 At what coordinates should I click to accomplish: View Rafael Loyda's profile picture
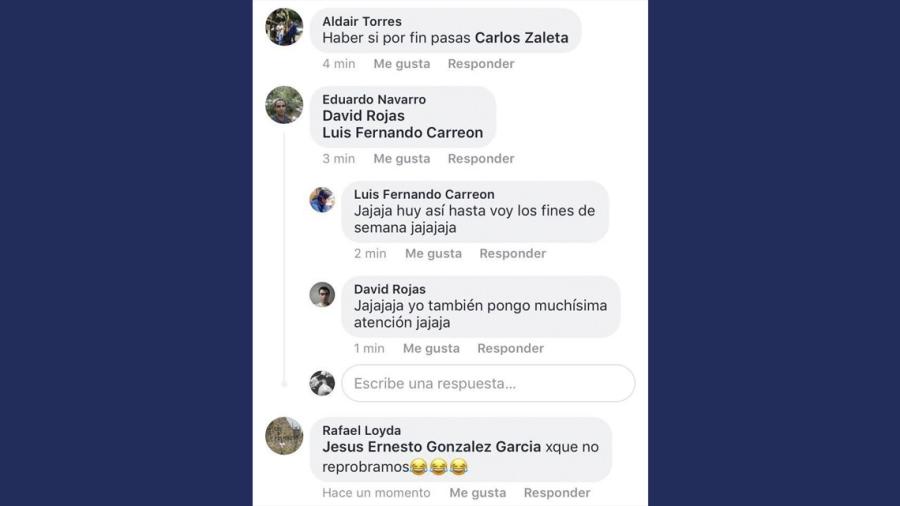pyautogui.click(x=284, y=436)
